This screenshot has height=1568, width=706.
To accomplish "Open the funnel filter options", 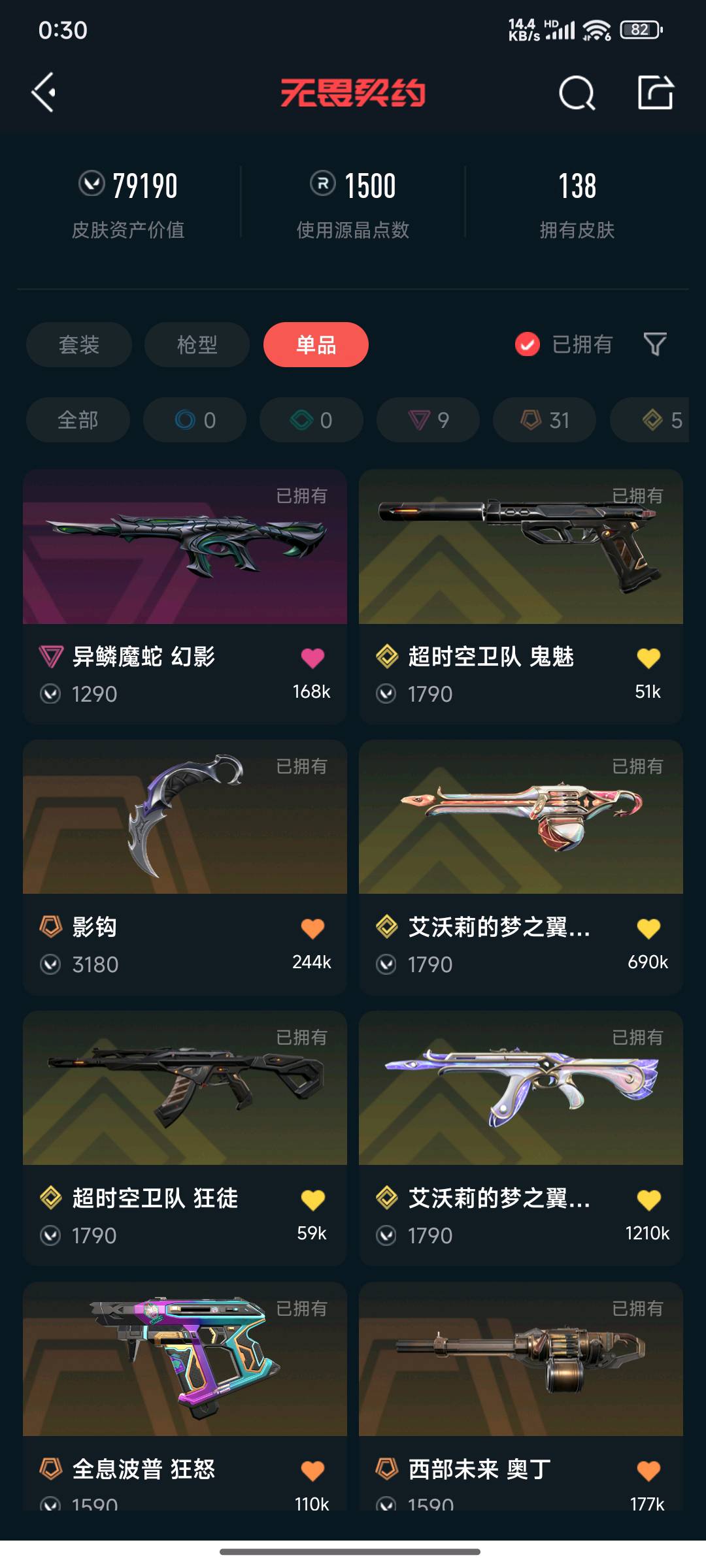I will tap(655, 344).
